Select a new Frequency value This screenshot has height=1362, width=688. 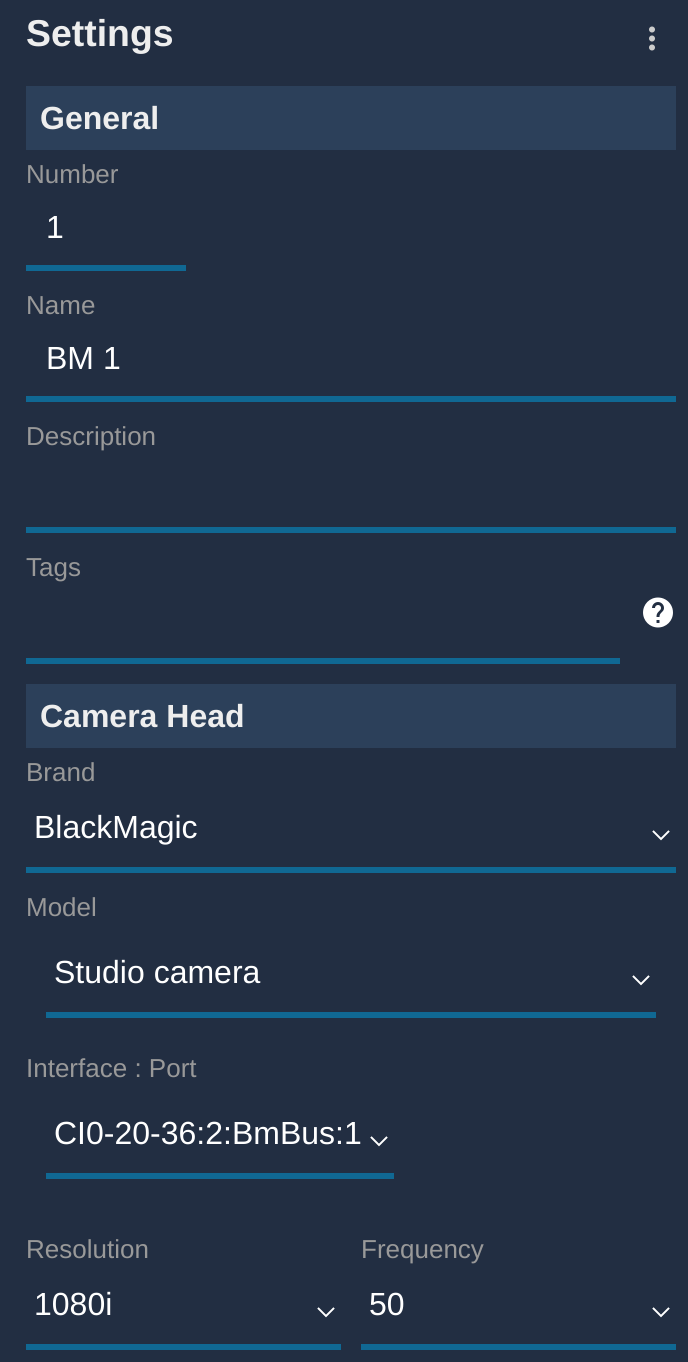tap(518, 1306)
